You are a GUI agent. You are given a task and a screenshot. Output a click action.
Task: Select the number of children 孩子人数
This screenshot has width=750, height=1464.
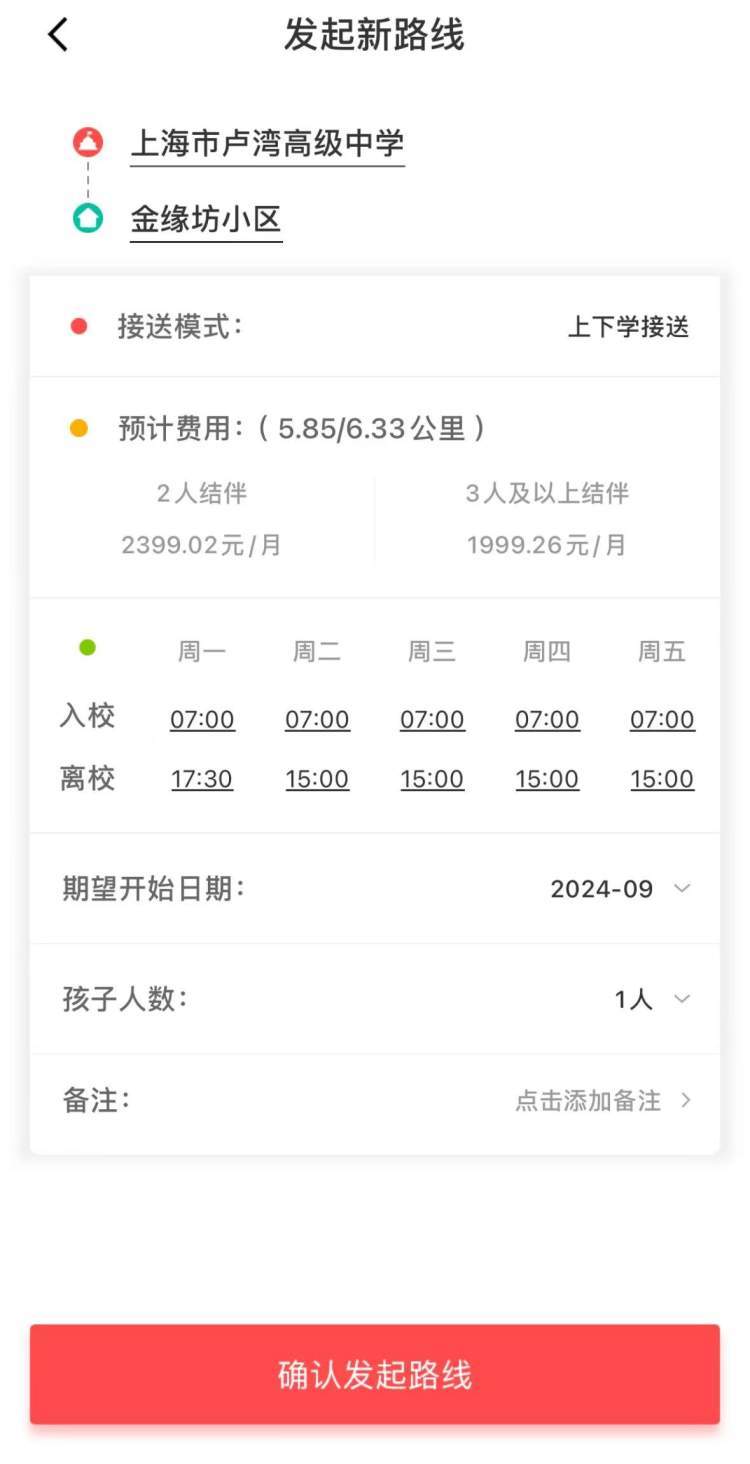click(651, 999)
